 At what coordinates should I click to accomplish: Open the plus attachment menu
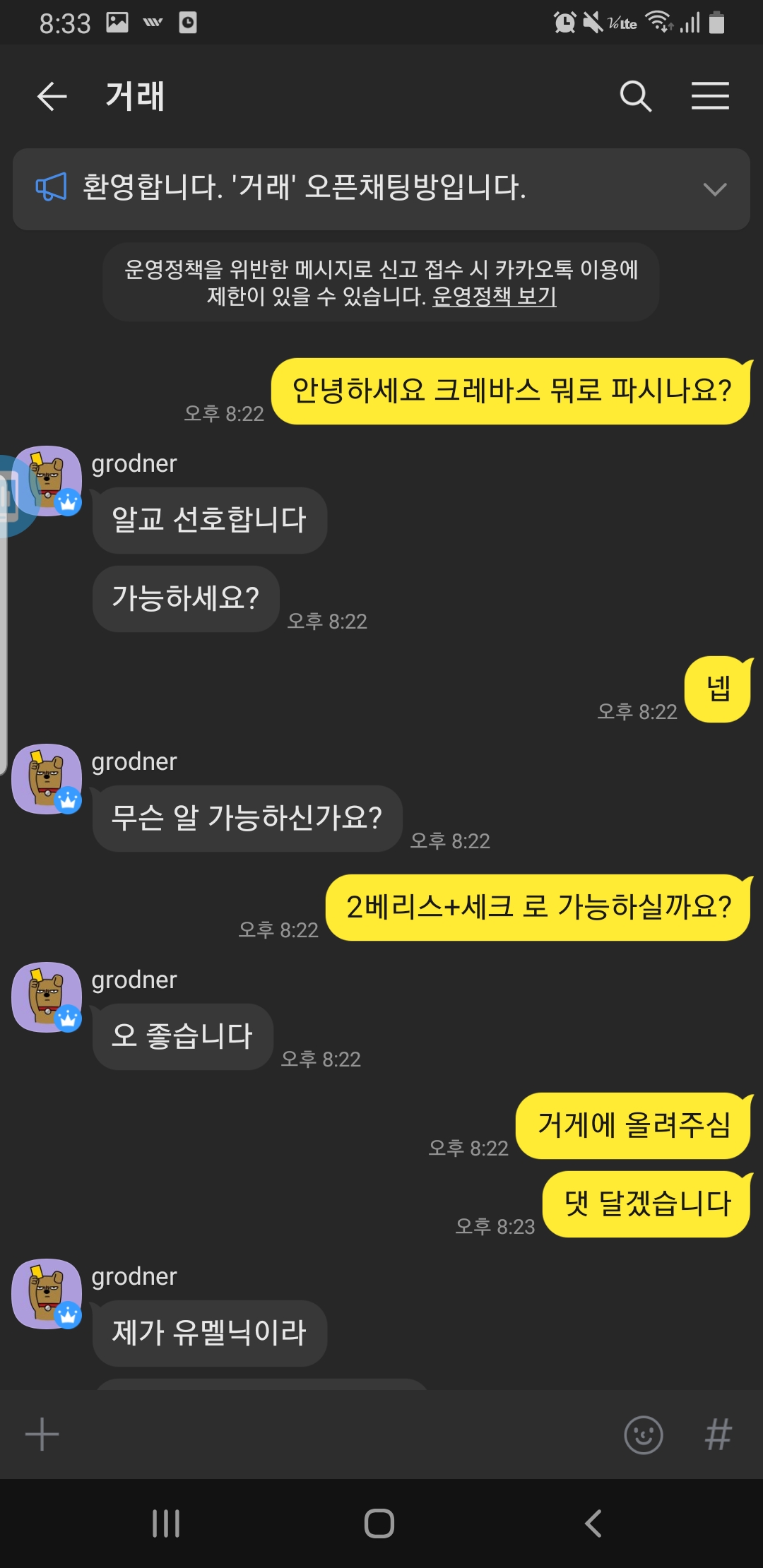click(42, 1435)
